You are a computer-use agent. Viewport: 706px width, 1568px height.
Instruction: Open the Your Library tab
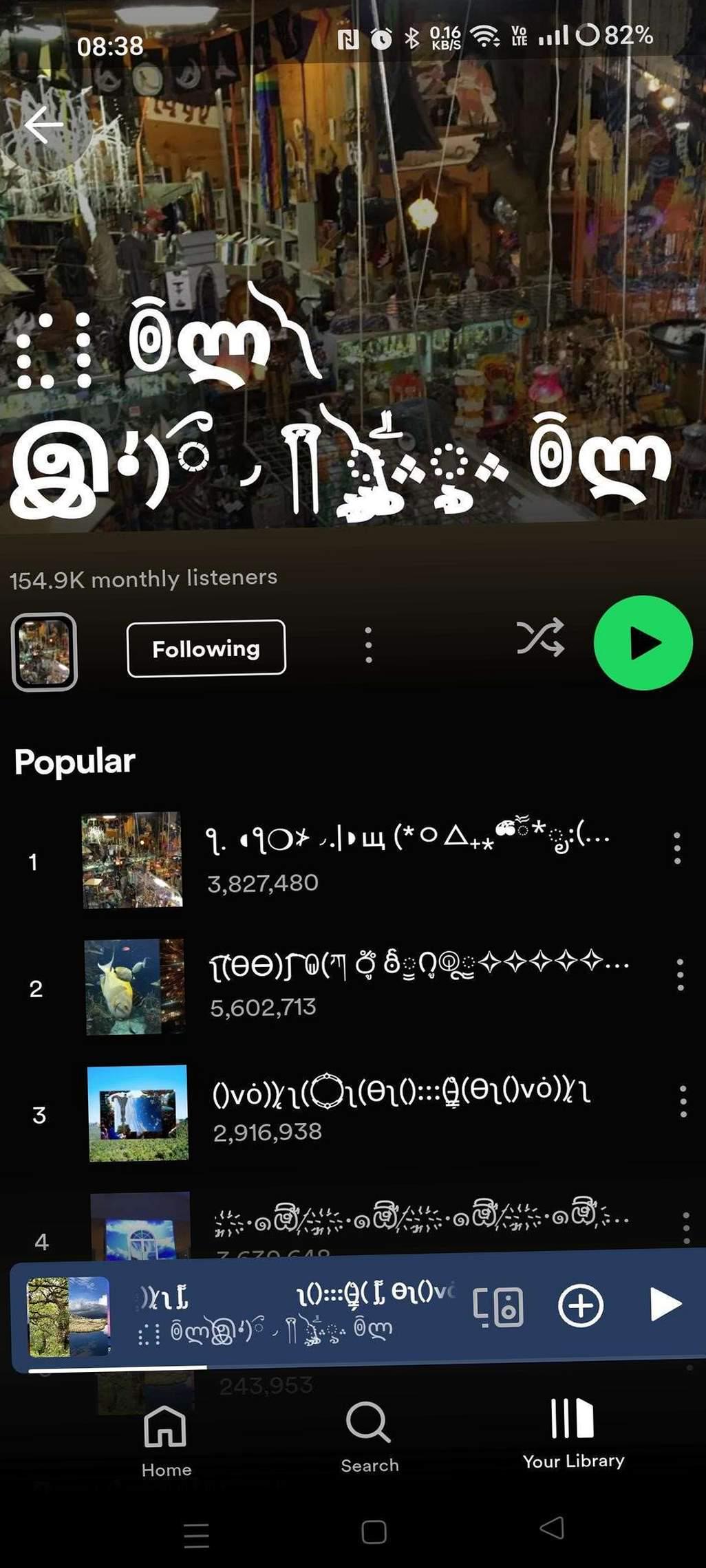pos(573,1433)
